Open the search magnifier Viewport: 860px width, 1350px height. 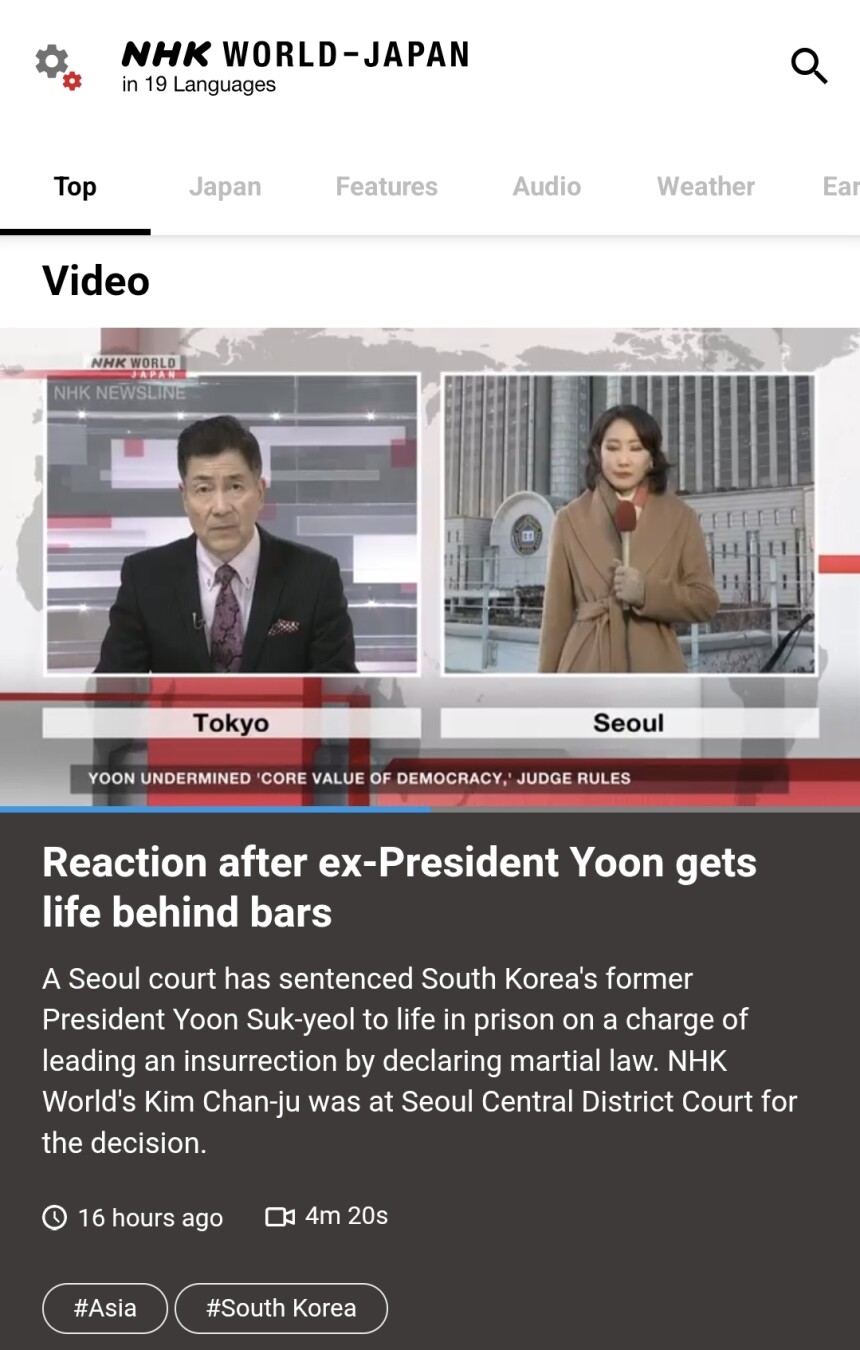coord(808,66)
